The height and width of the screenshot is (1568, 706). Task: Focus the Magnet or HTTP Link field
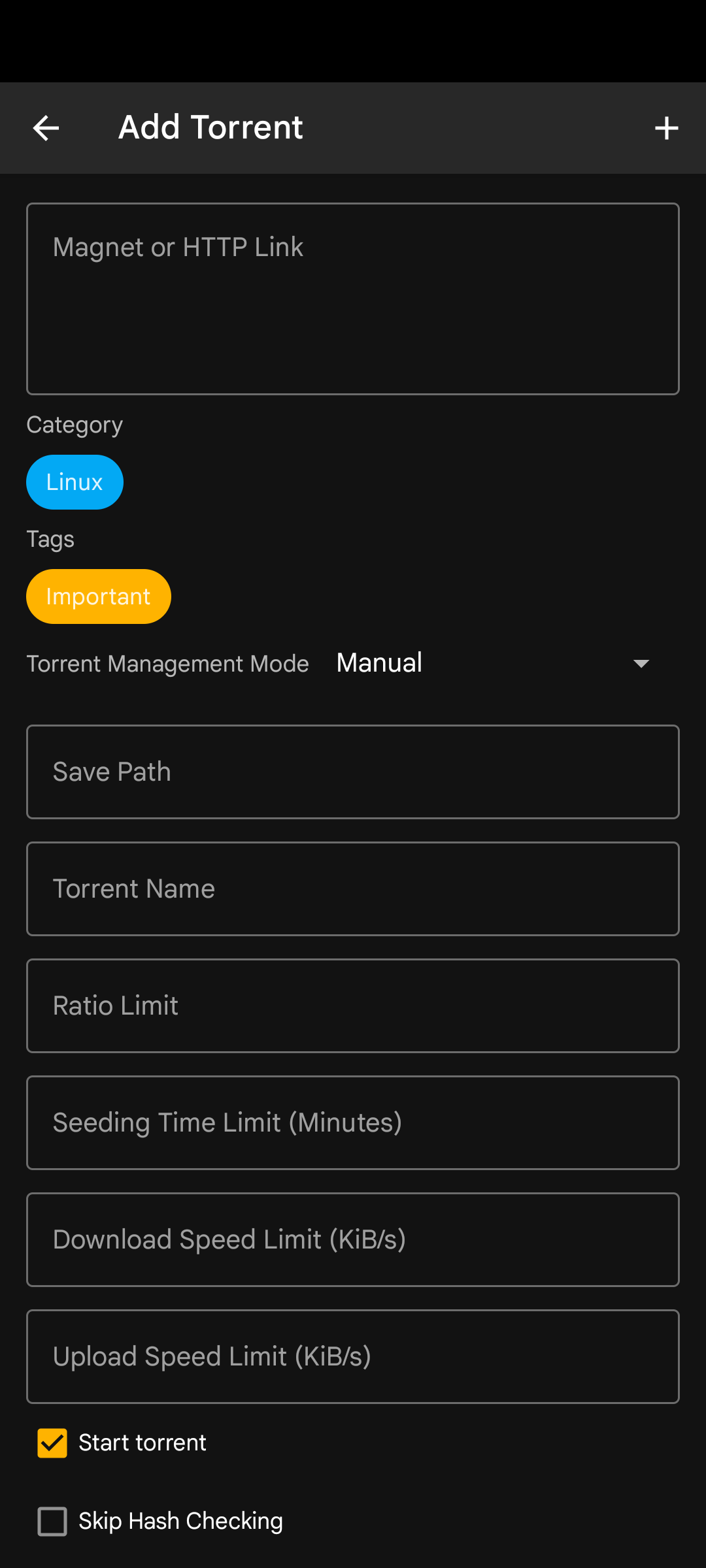[x=353, y=299]
